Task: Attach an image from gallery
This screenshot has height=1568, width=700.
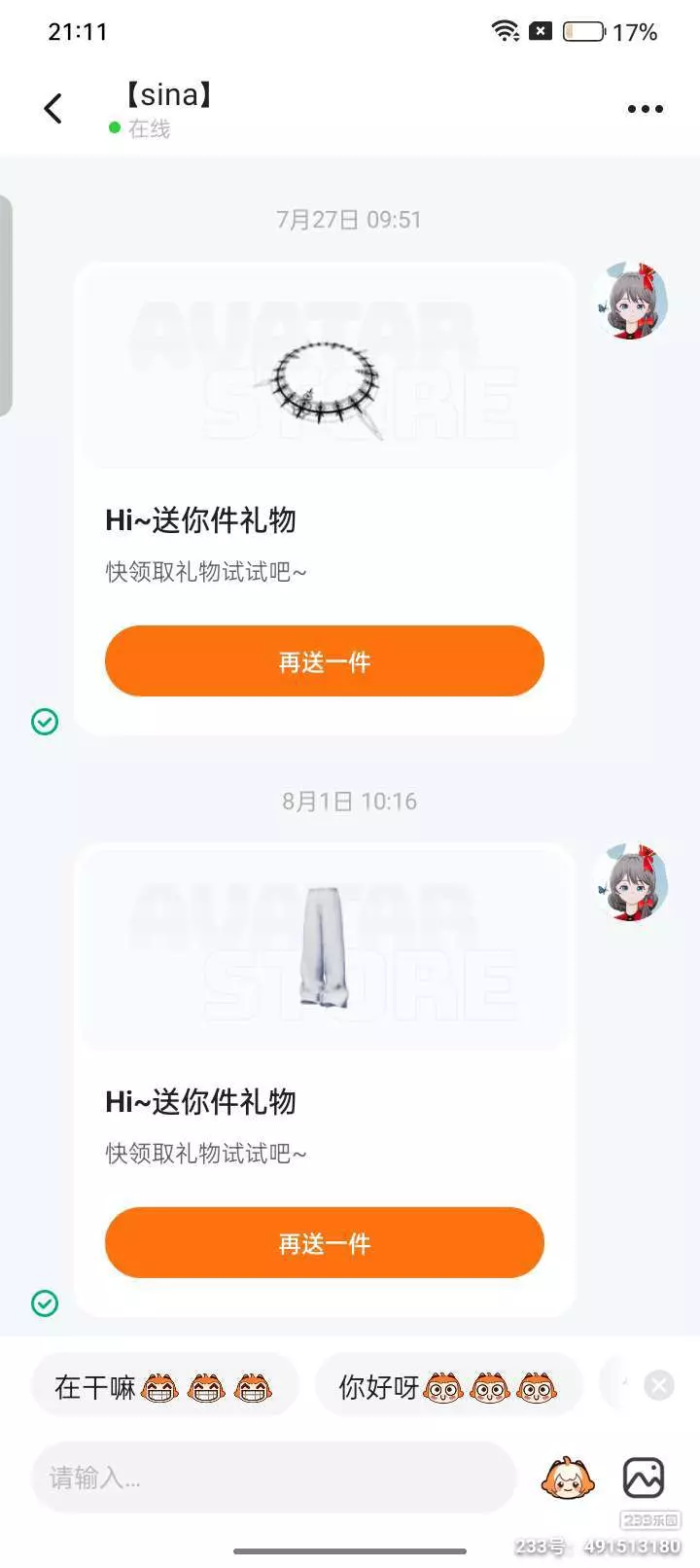Action: (x=644, y=1479)
